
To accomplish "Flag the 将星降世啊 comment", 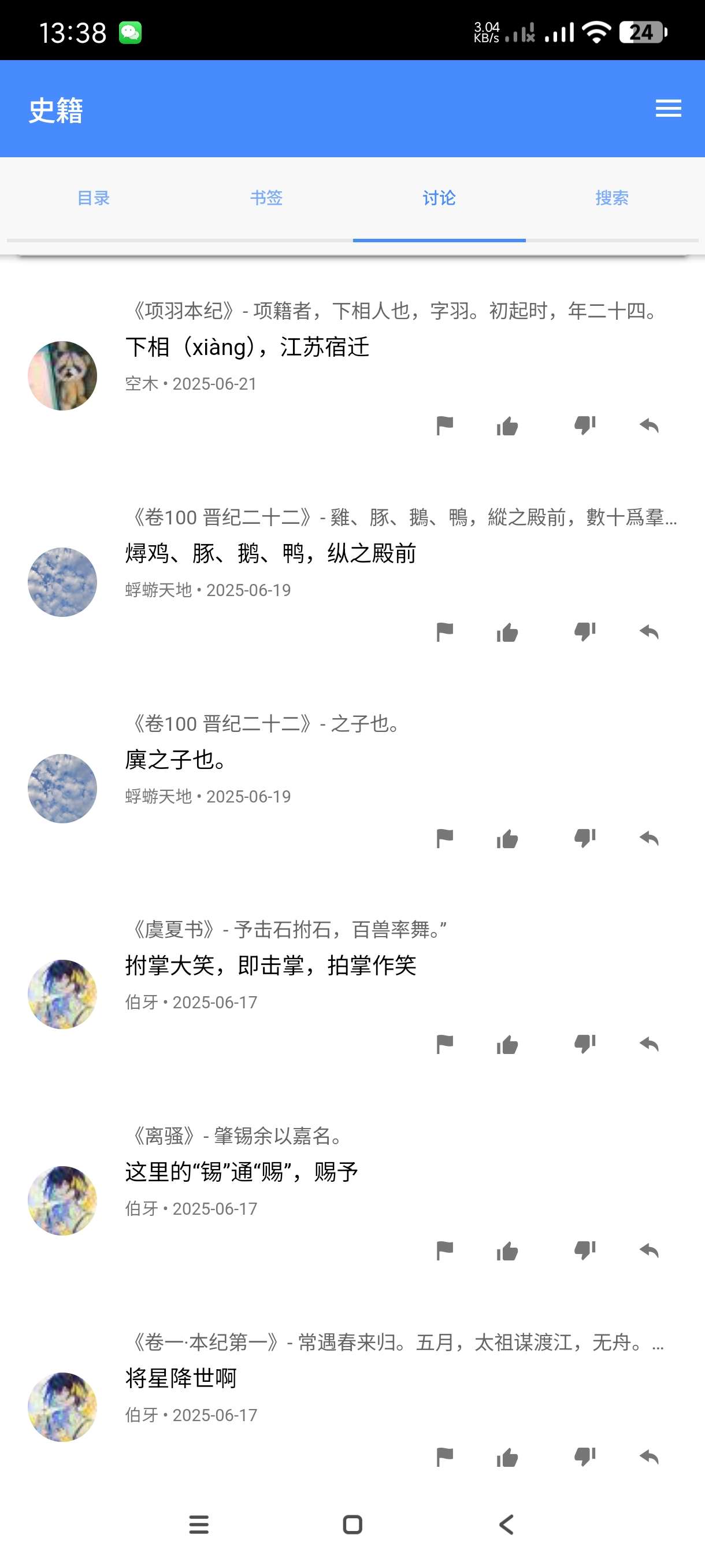I will point(444,1457).
